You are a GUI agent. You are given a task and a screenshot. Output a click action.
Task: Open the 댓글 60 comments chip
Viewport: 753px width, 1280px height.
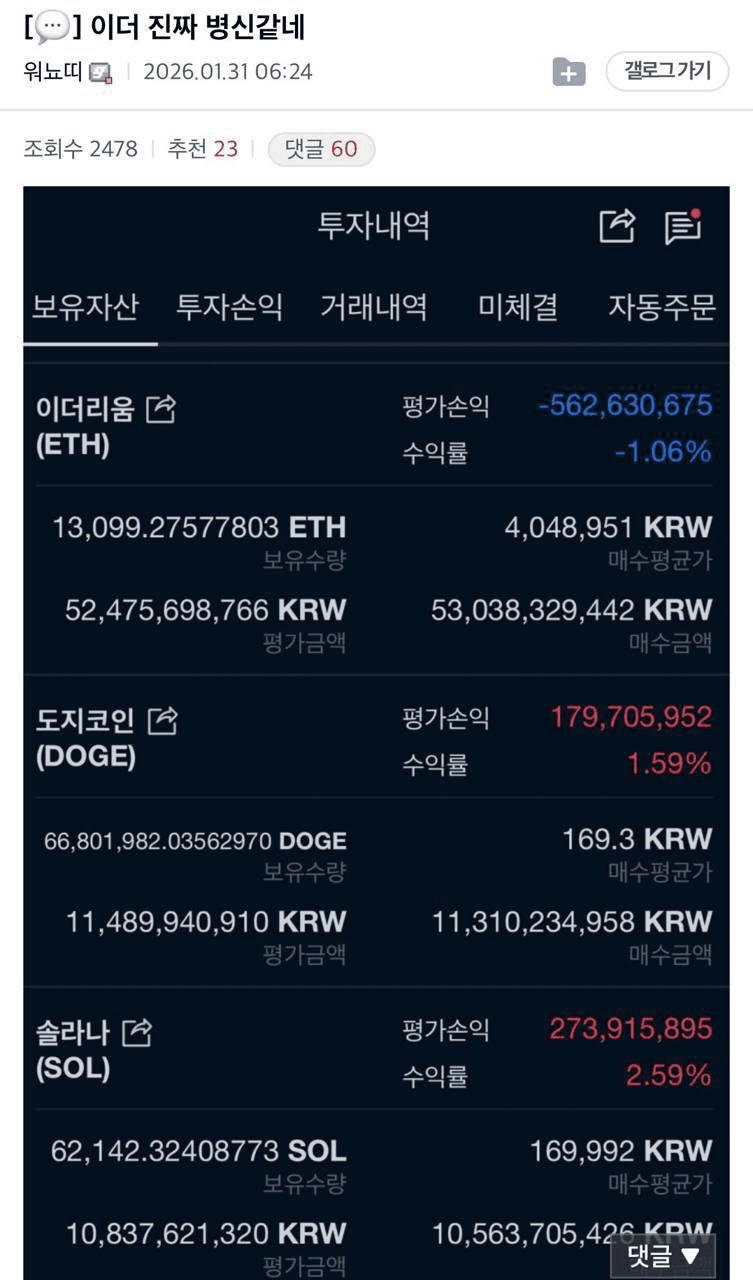tap(321, 149)
